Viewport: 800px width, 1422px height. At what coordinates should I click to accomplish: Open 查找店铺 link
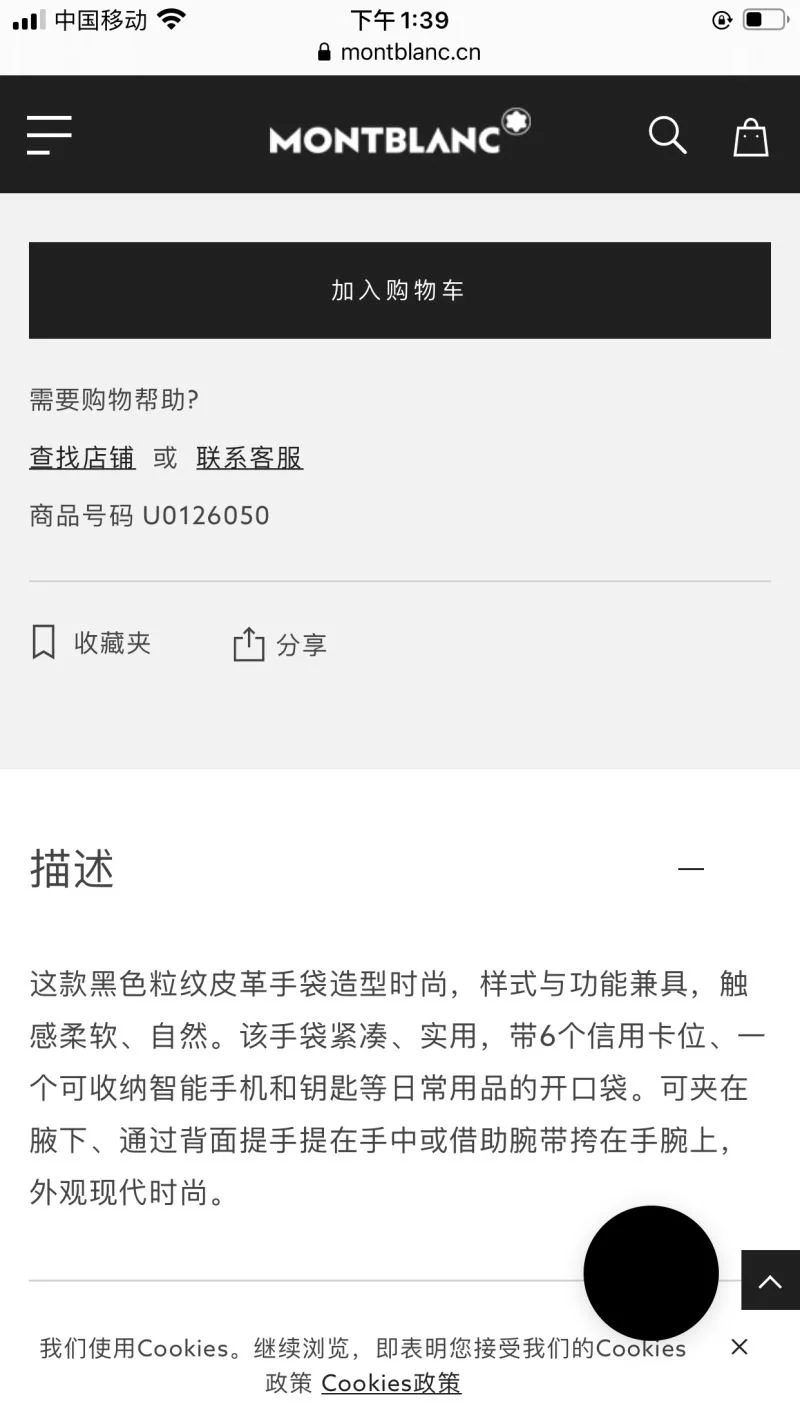tap(82, 458)
